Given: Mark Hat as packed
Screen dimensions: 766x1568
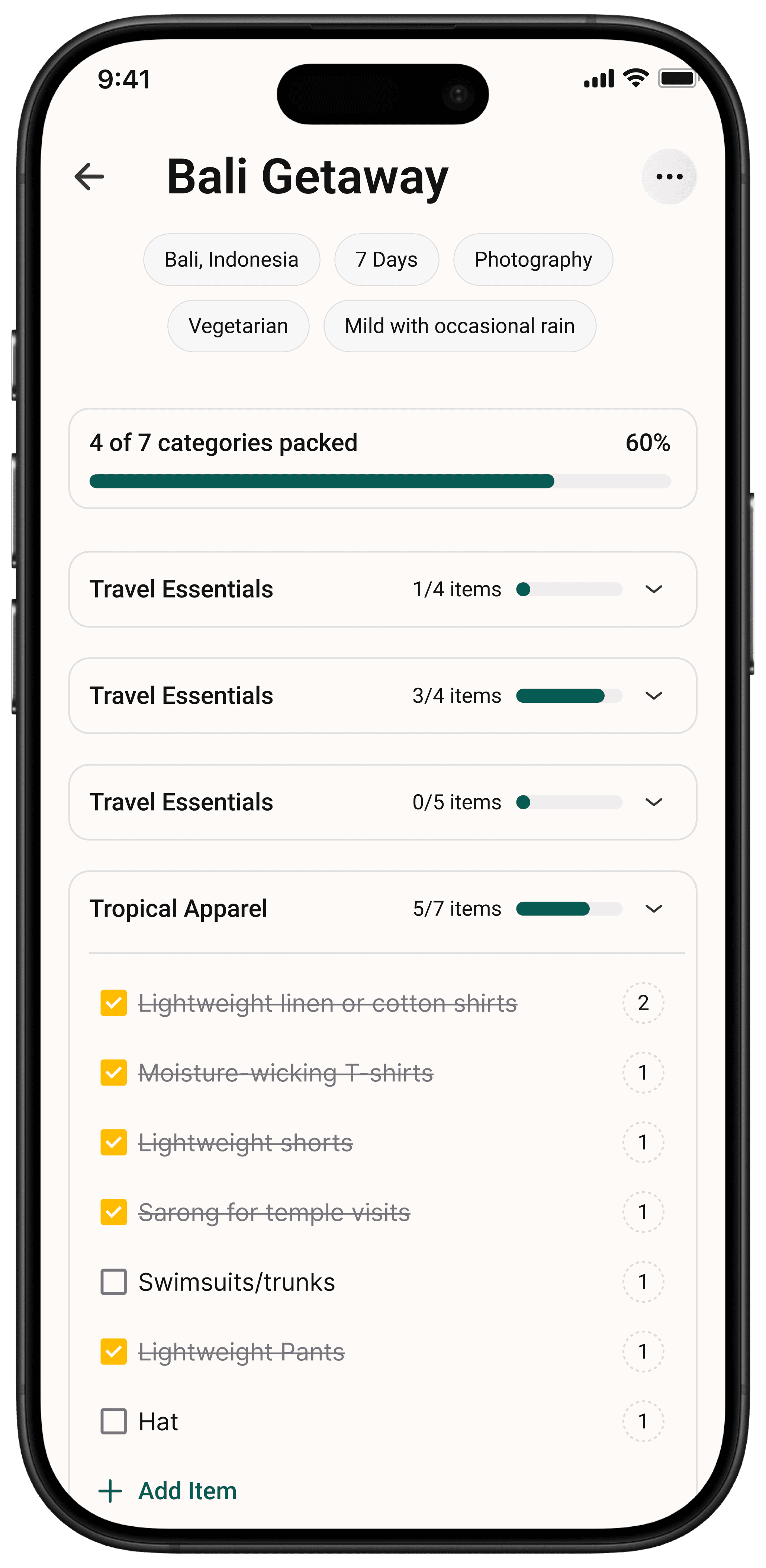Looking at the screenshot, I should pyautogui.click(x=114, y=1421).
